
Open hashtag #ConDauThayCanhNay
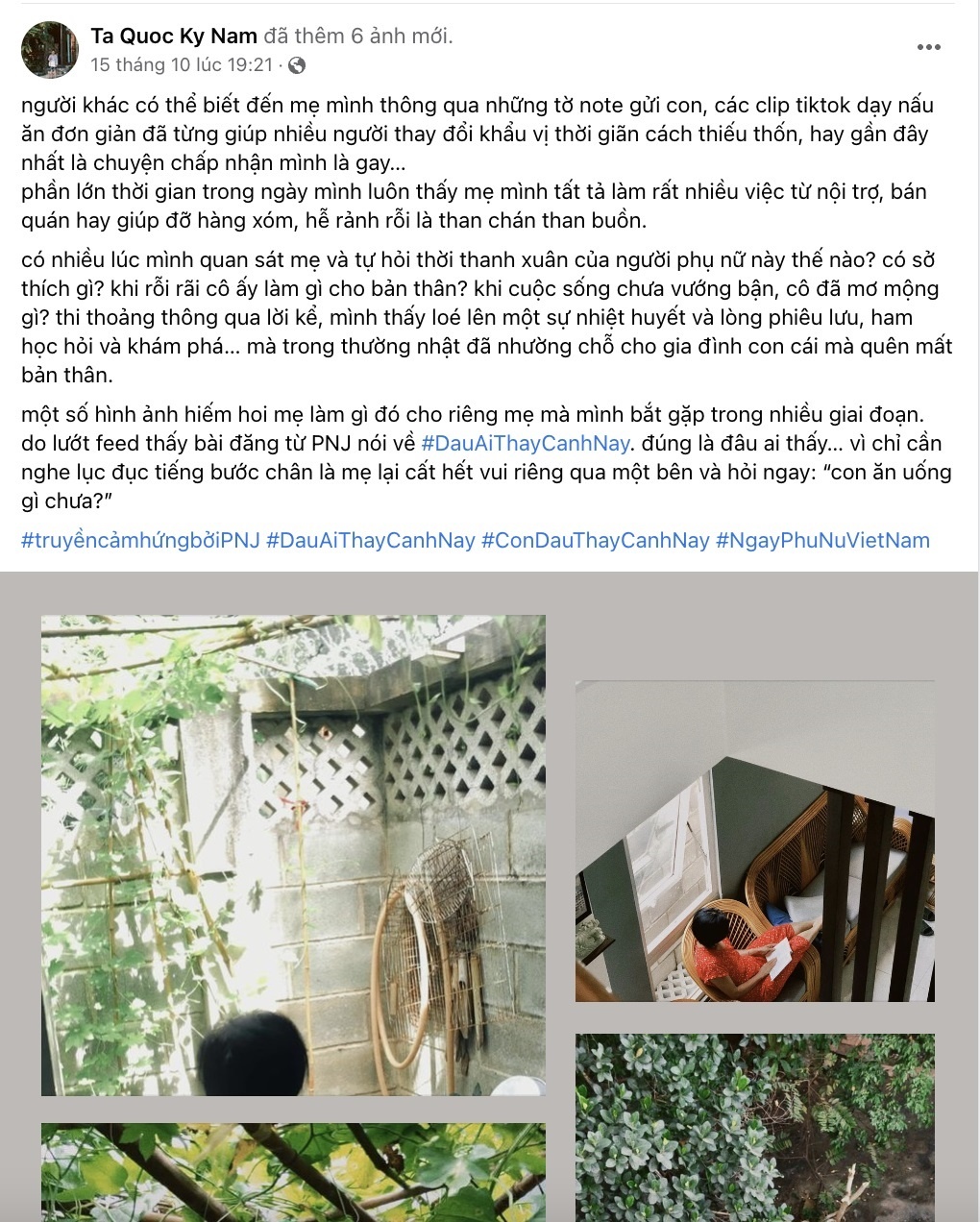point(595,540)
